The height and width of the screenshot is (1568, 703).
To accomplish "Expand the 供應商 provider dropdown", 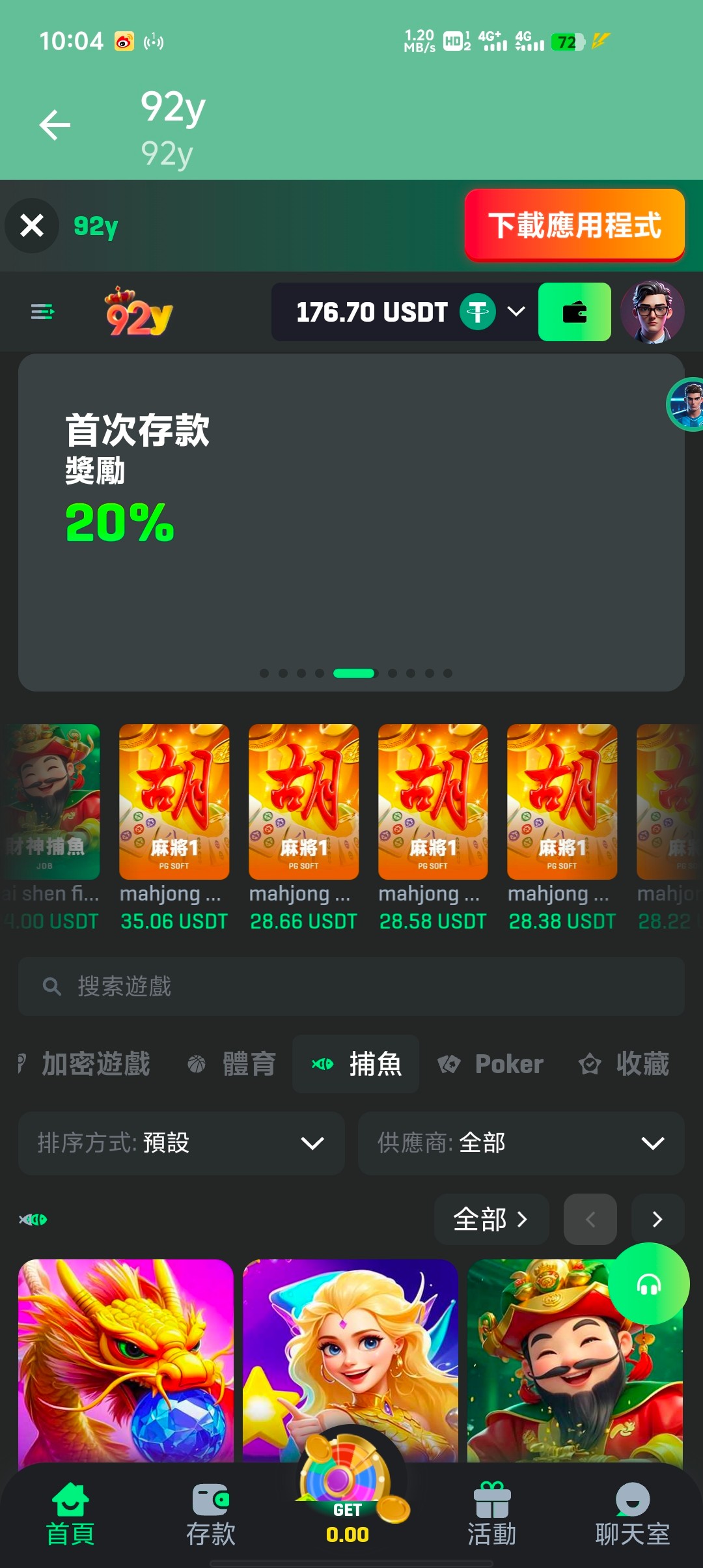I will point(521,1143).
